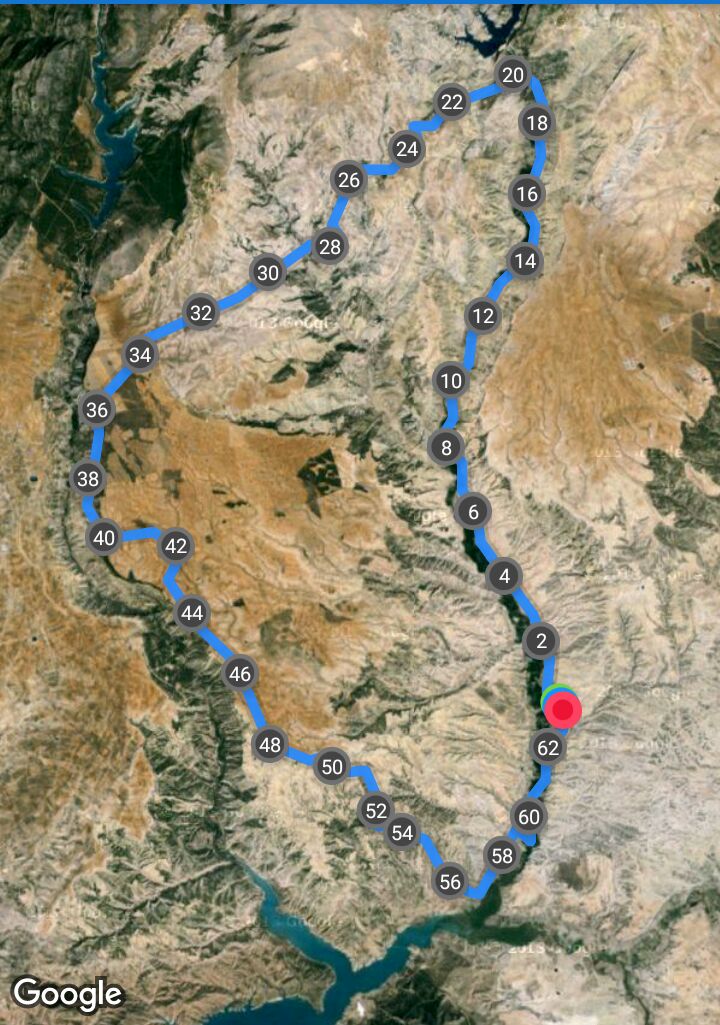This screenshot has height=1025, width=720.
Task: Select kilometer marker 56
Action: pyautogui.click(x=451, y=881)
